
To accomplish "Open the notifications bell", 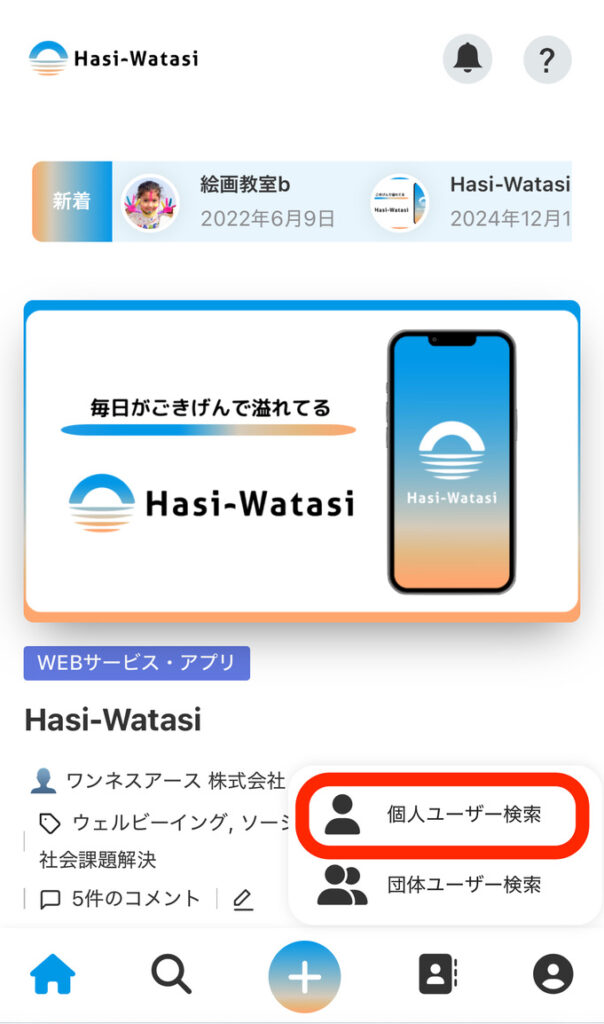I will 467,59.
